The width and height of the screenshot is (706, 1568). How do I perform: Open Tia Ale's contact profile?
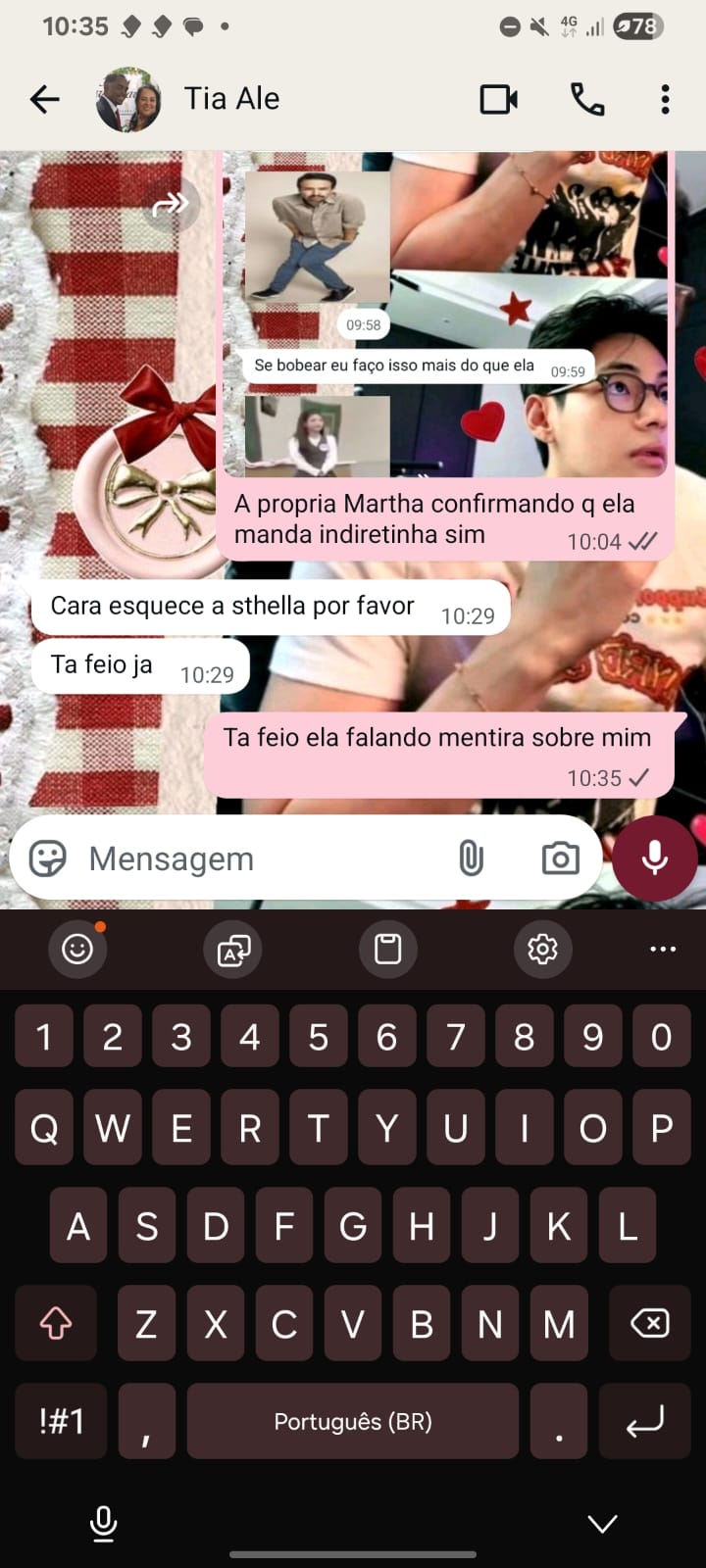(231, 99)
